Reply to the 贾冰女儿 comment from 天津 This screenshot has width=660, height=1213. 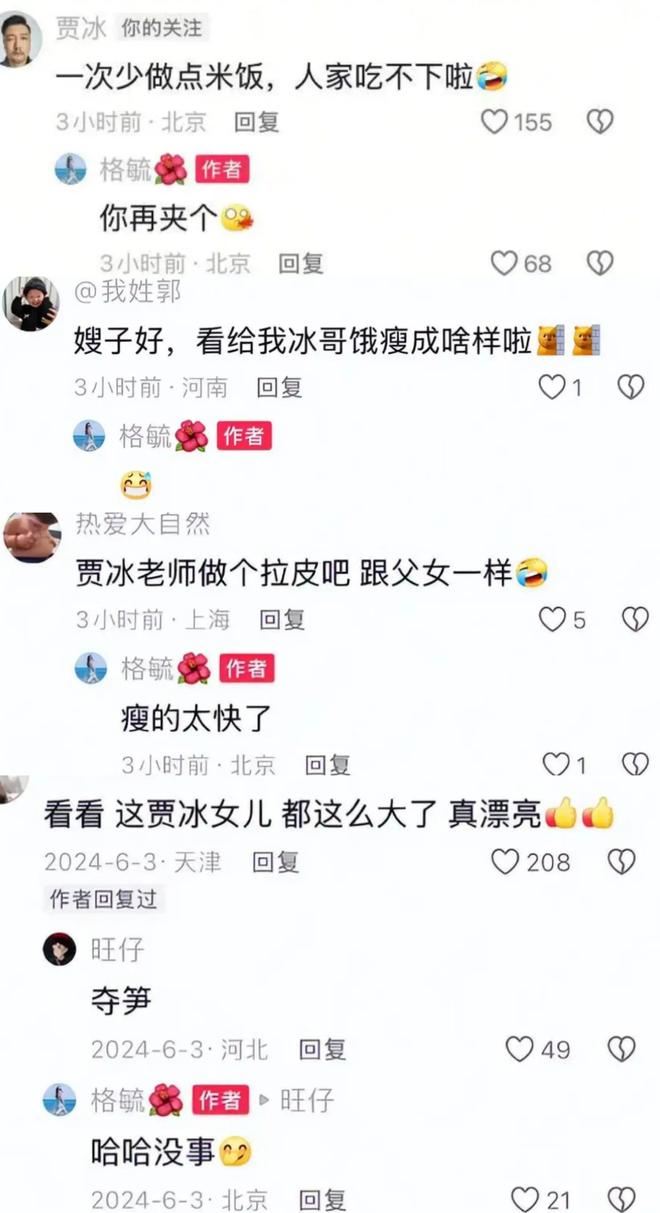275,862
